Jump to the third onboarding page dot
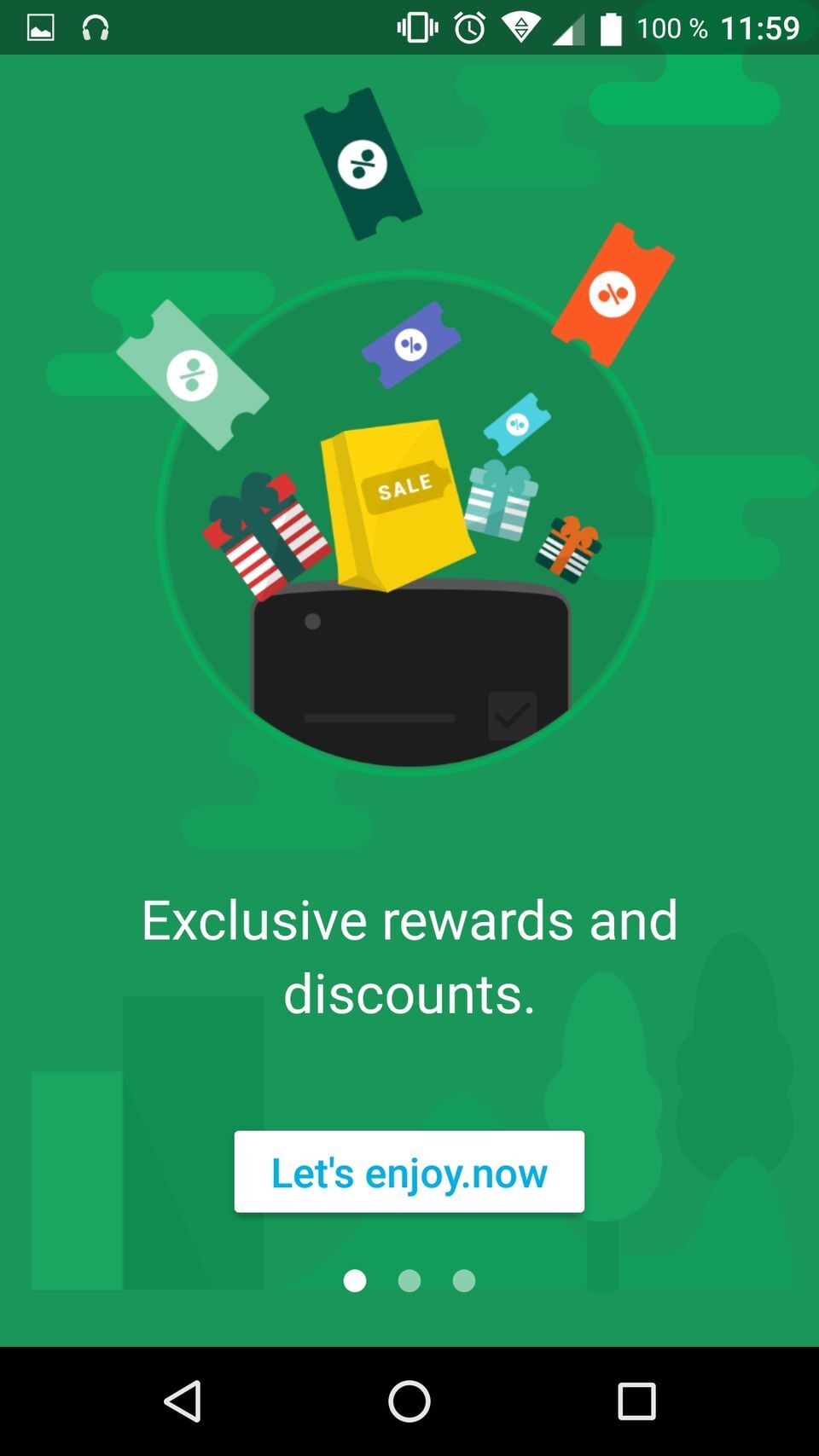The width and height of the screenshot is (819, 1456). [x=463, y=1280]
